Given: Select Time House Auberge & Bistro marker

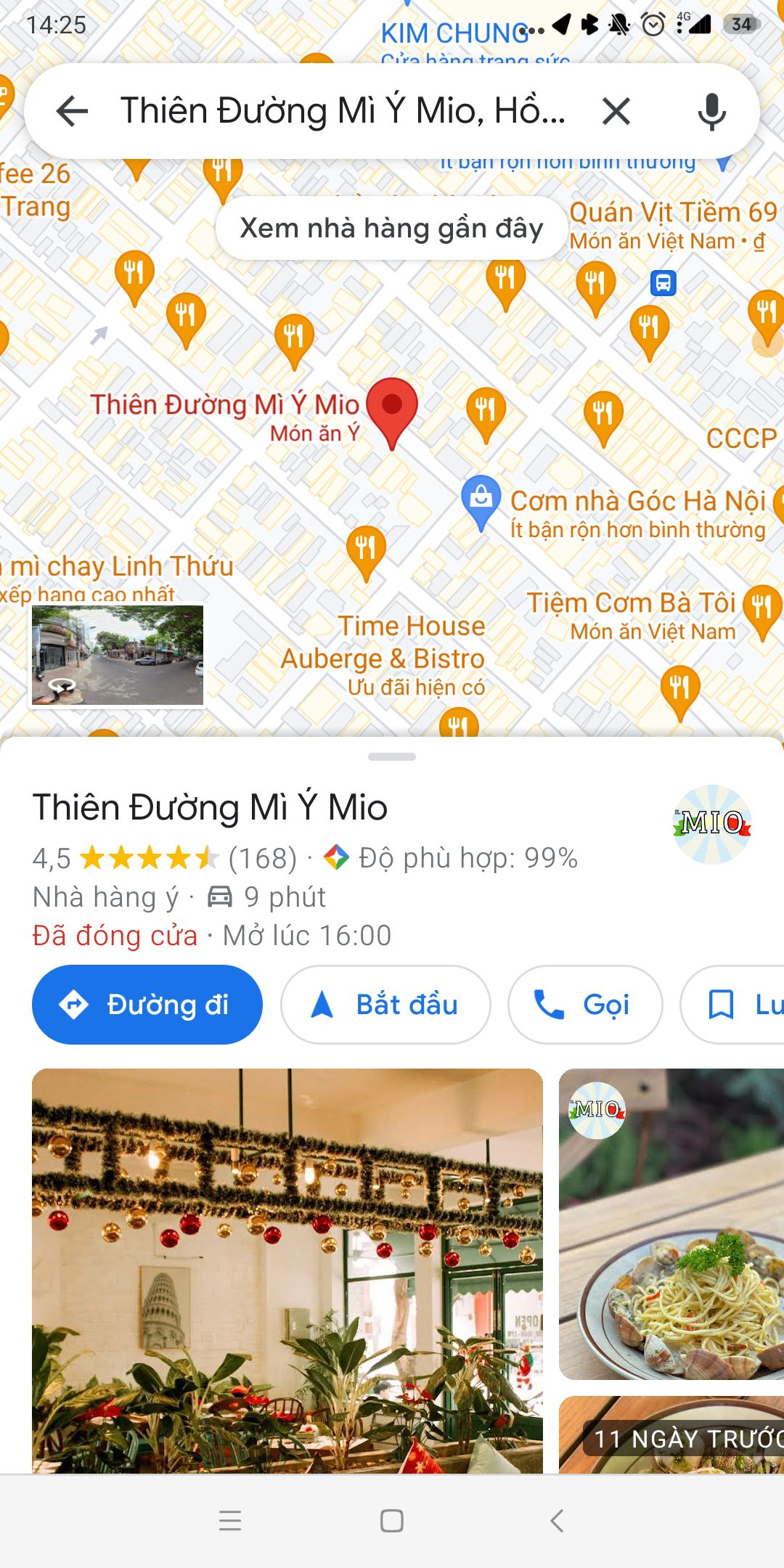Looking at the screenshot, I should point(365,550).
